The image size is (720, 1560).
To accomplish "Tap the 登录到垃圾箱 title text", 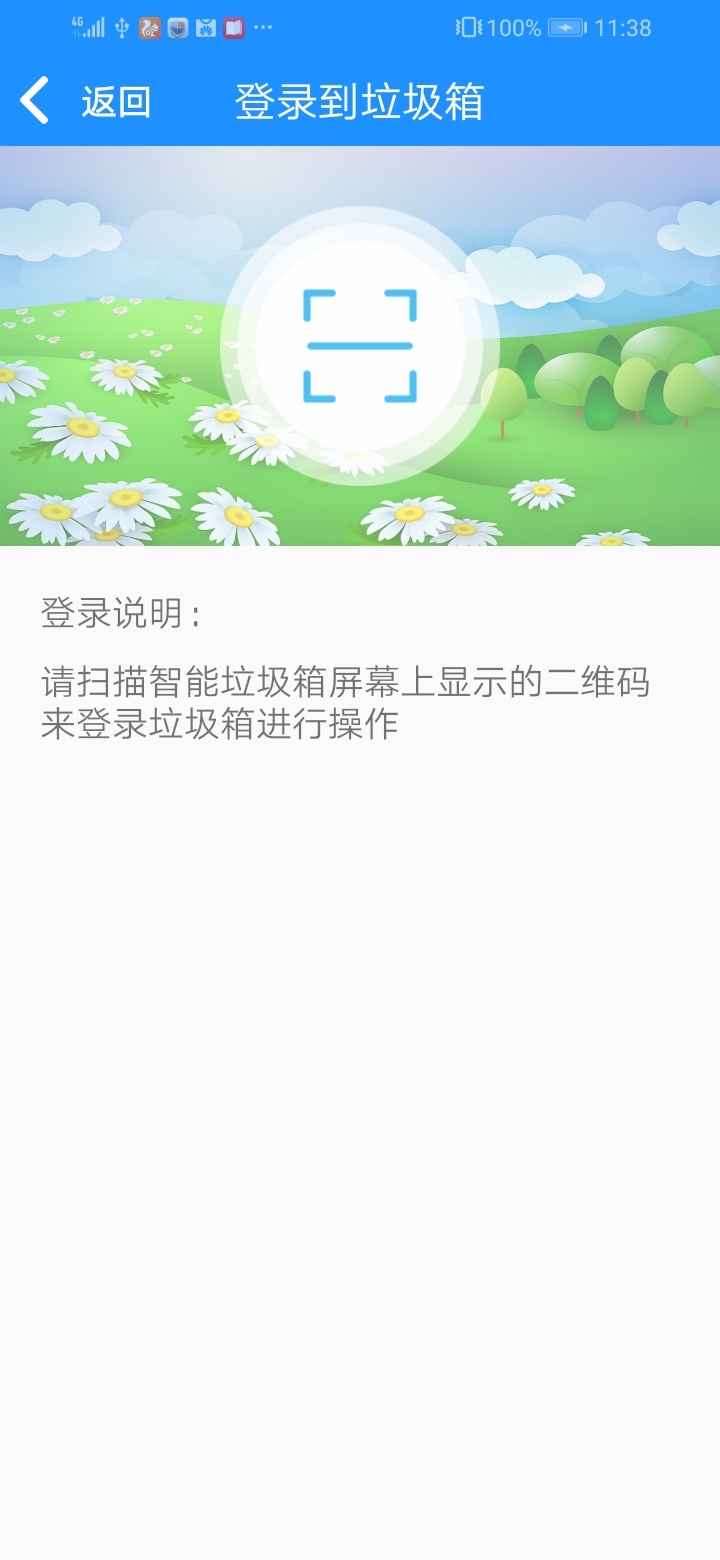I will (360, 100).
